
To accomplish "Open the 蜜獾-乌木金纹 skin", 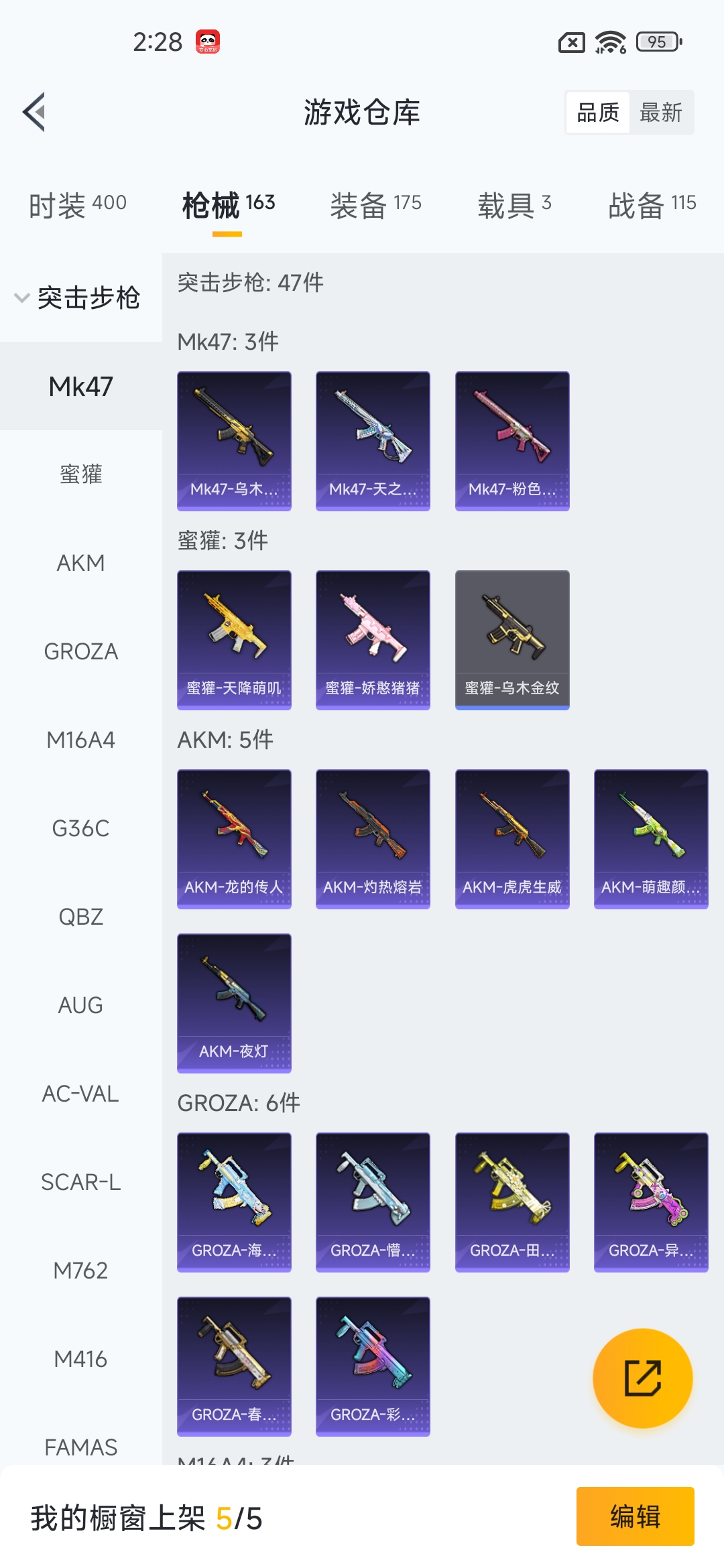I will point(512,640).
